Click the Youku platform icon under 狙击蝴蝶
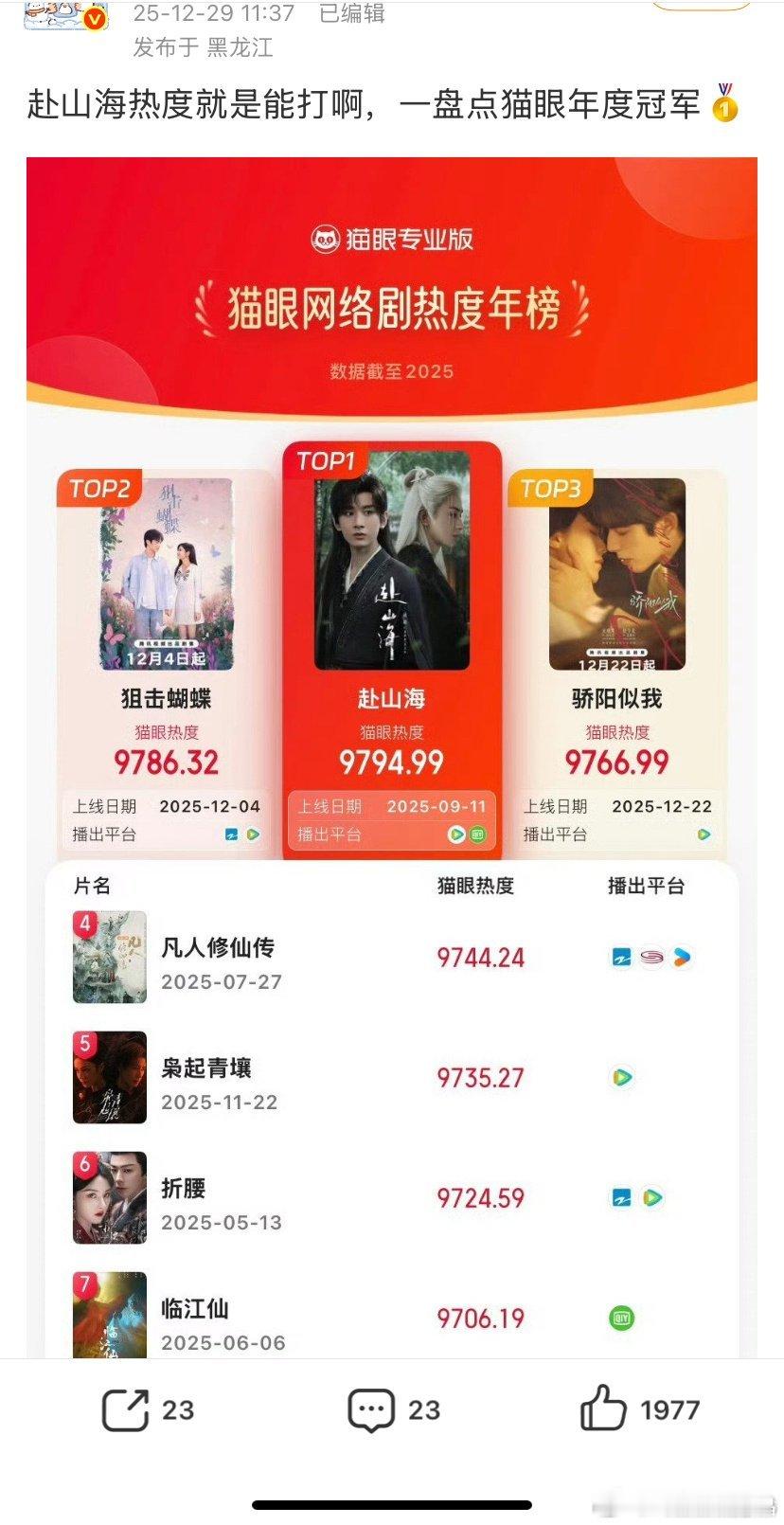784x1525 pixels. (x=231, y=834)
